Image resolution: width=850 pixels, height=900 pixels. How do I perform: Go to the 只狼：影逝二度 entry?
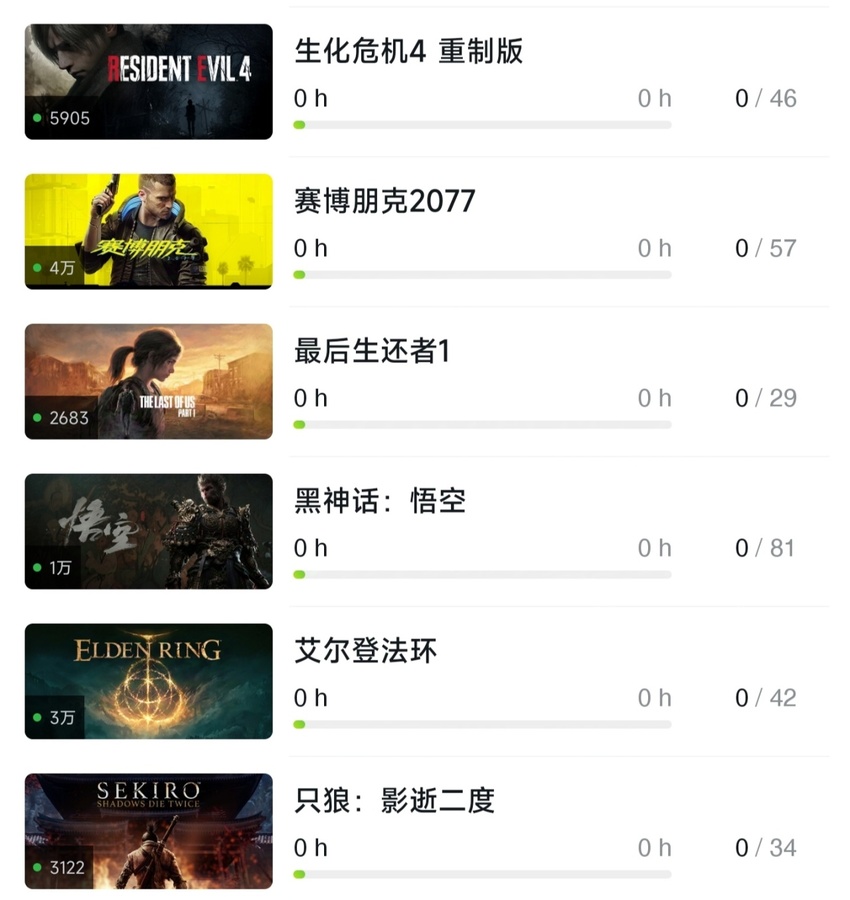click(x=394, y=801)
